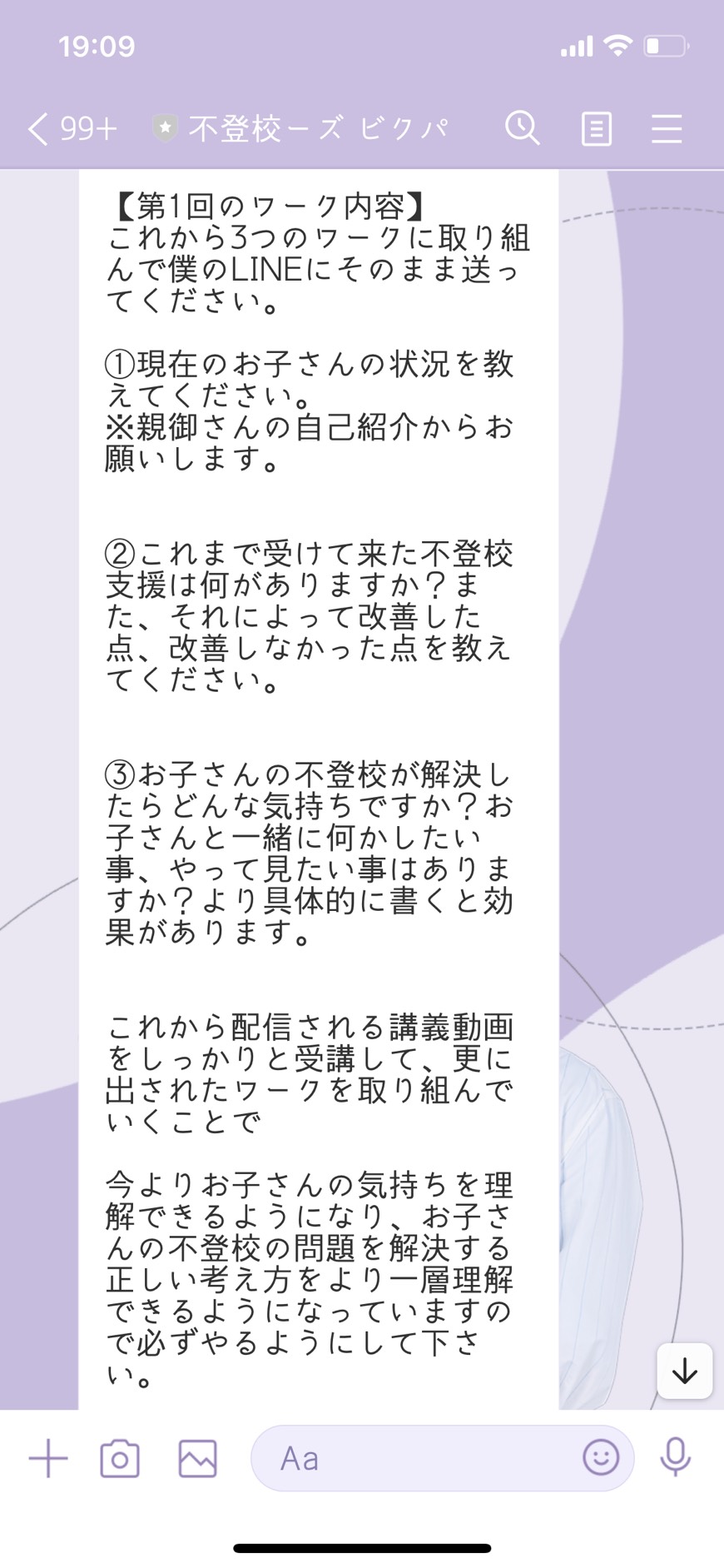Jump to latest message with down arrow

684,1371
